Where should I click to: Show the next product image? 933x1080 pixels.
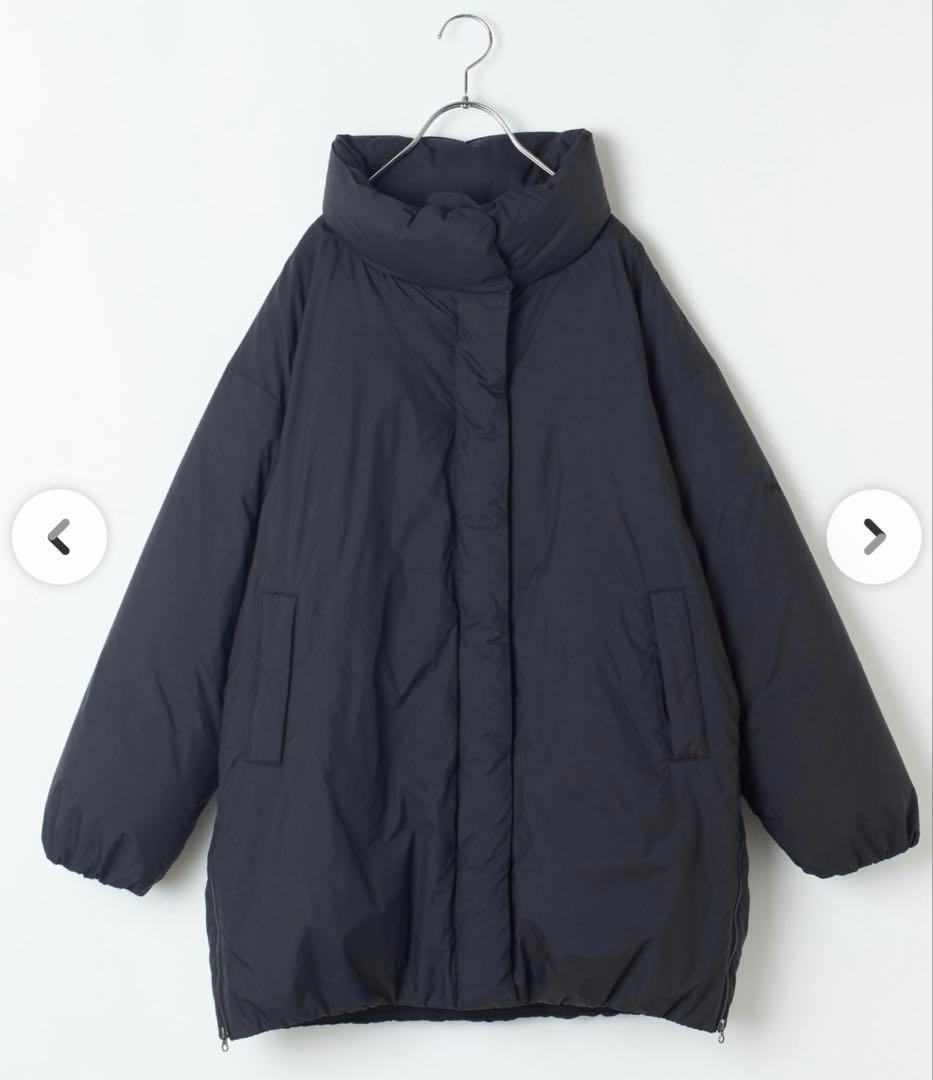(x=875, y=536)
